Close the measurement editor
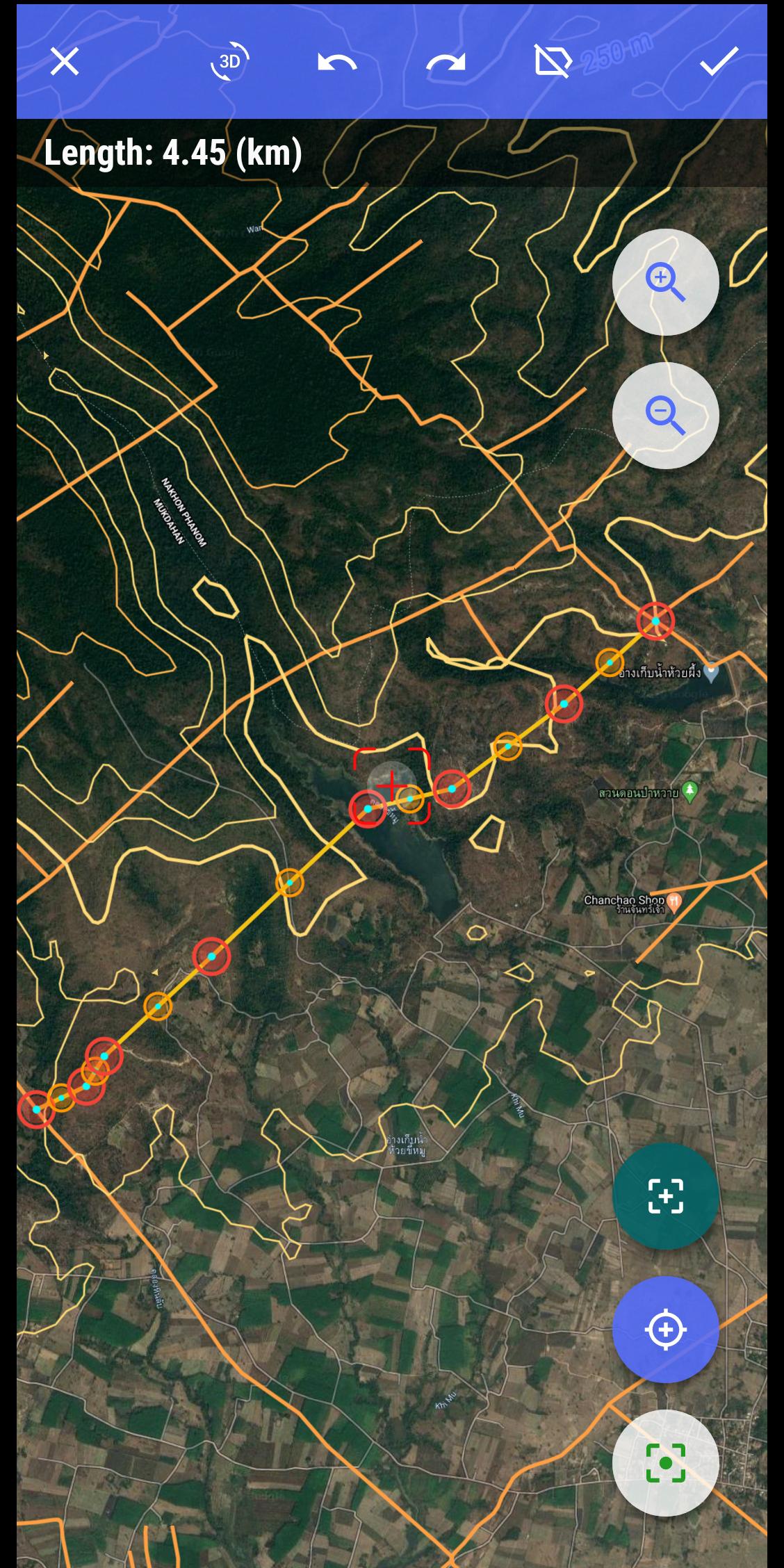The height and width of the screenshot is (1568, 784). pos(65,62)
